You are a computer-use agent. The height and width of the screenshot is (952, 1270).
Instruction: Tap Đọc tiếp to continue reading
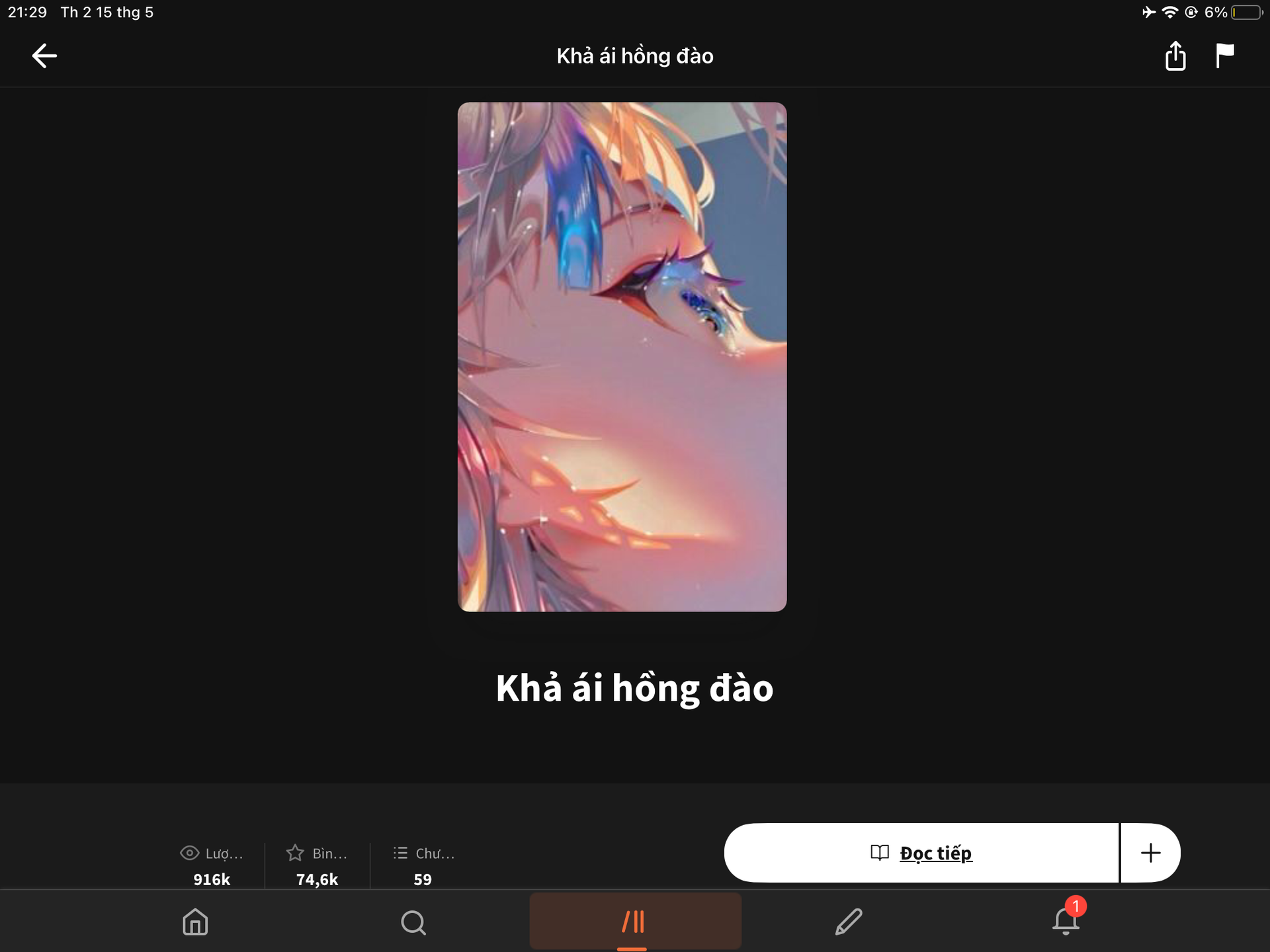921,853
